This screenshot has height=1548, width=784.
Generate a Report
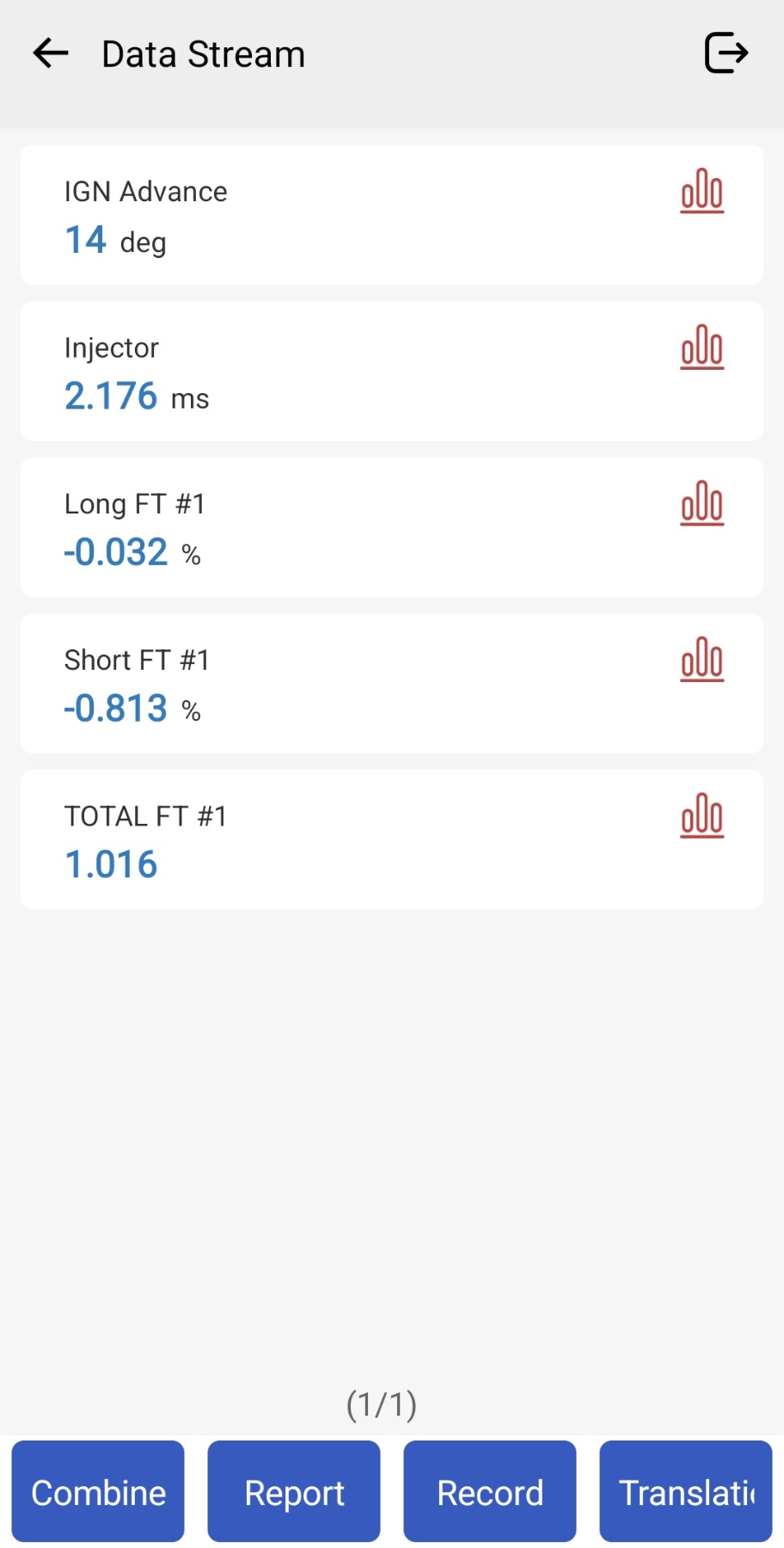pos(294,1492)
